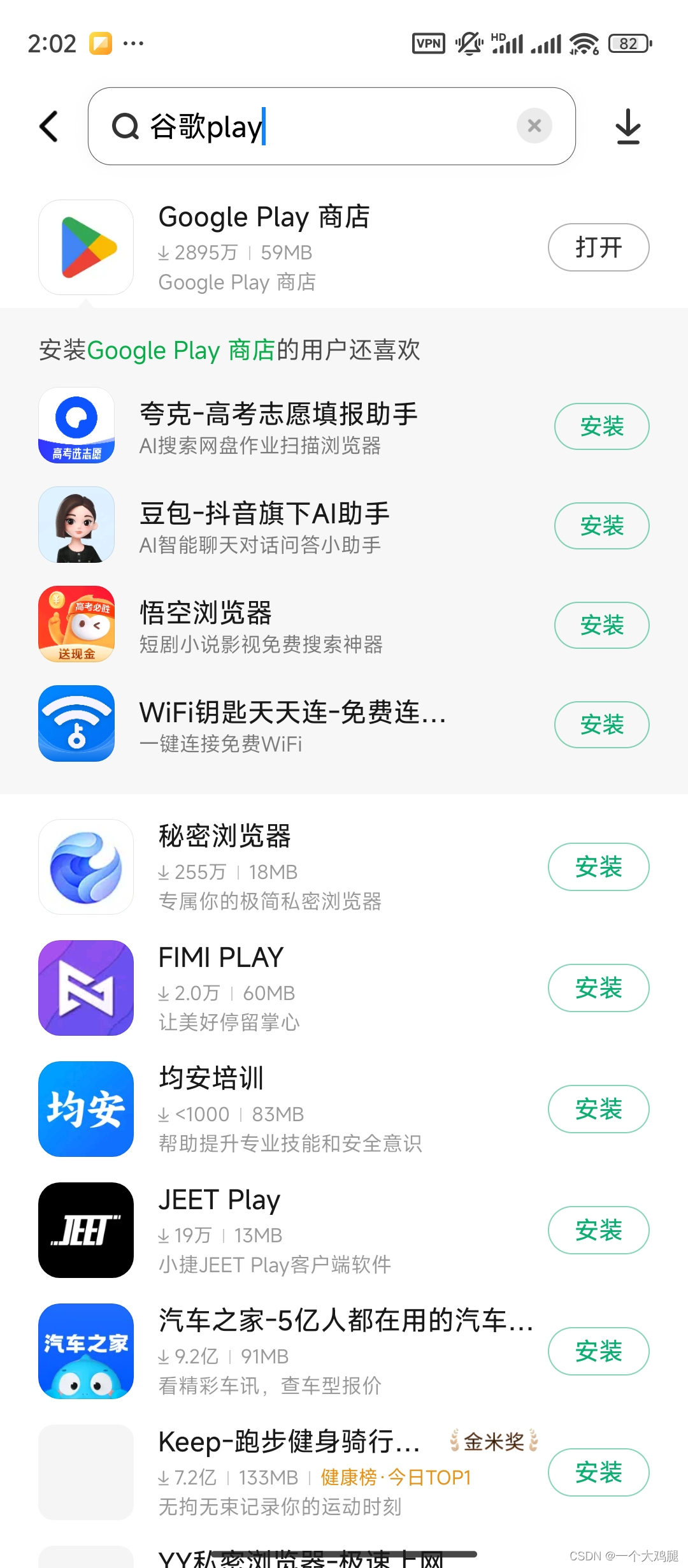688x1568 pixels.
Task: Open the downloads manager icon
Action: tap(627, 126)
